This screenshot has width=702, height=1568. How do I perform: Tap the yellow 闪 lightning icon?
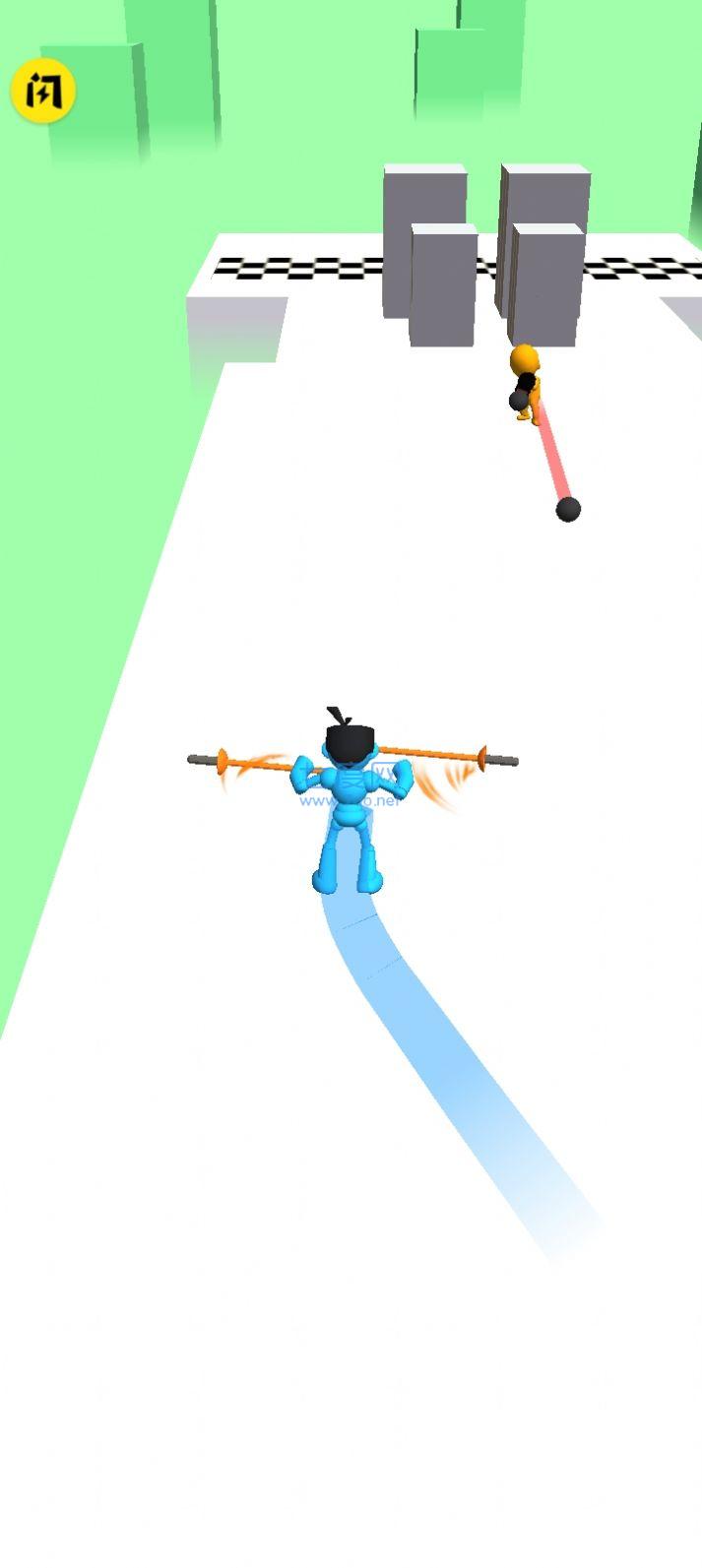click(x=43, y=91)
